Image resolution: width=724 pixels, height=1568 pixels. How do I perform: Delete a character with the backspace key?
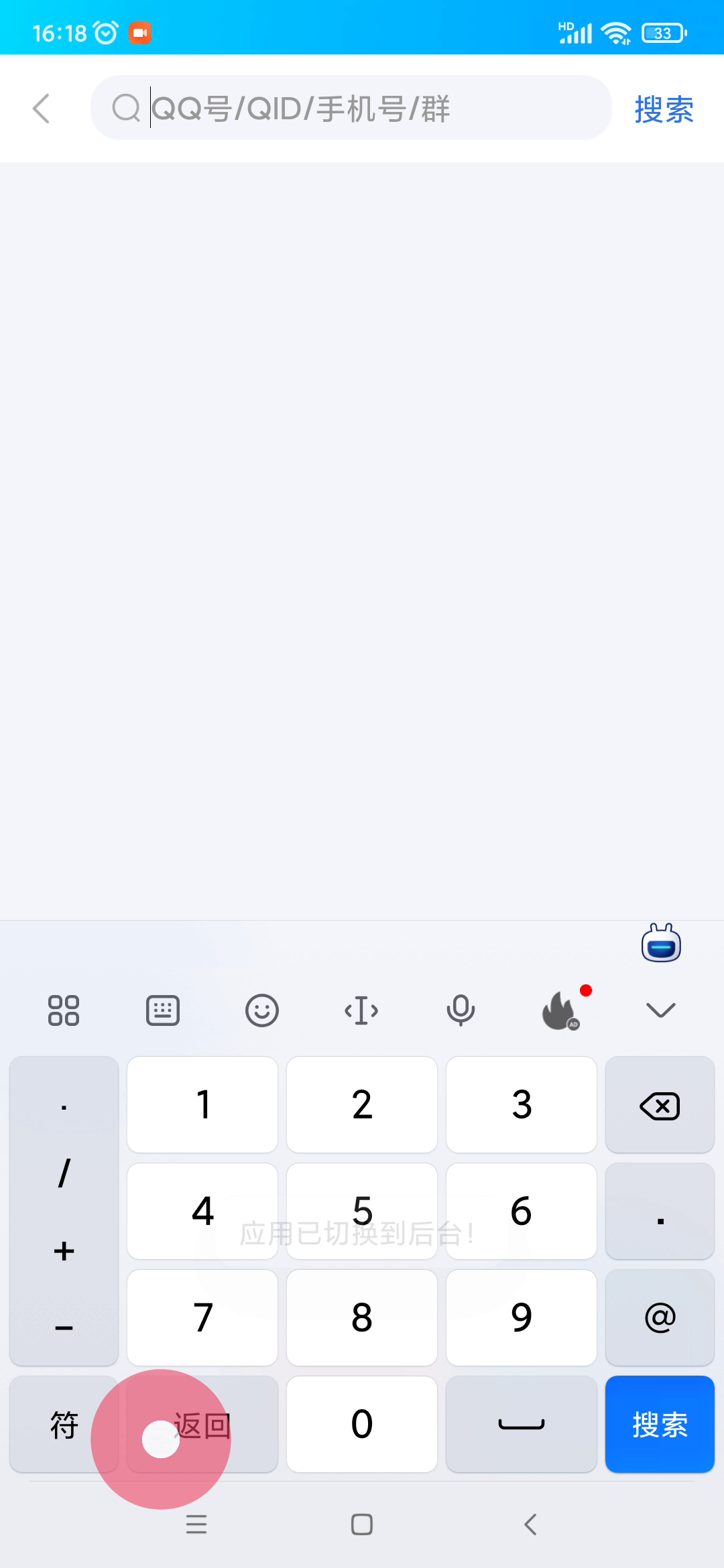660,1104
